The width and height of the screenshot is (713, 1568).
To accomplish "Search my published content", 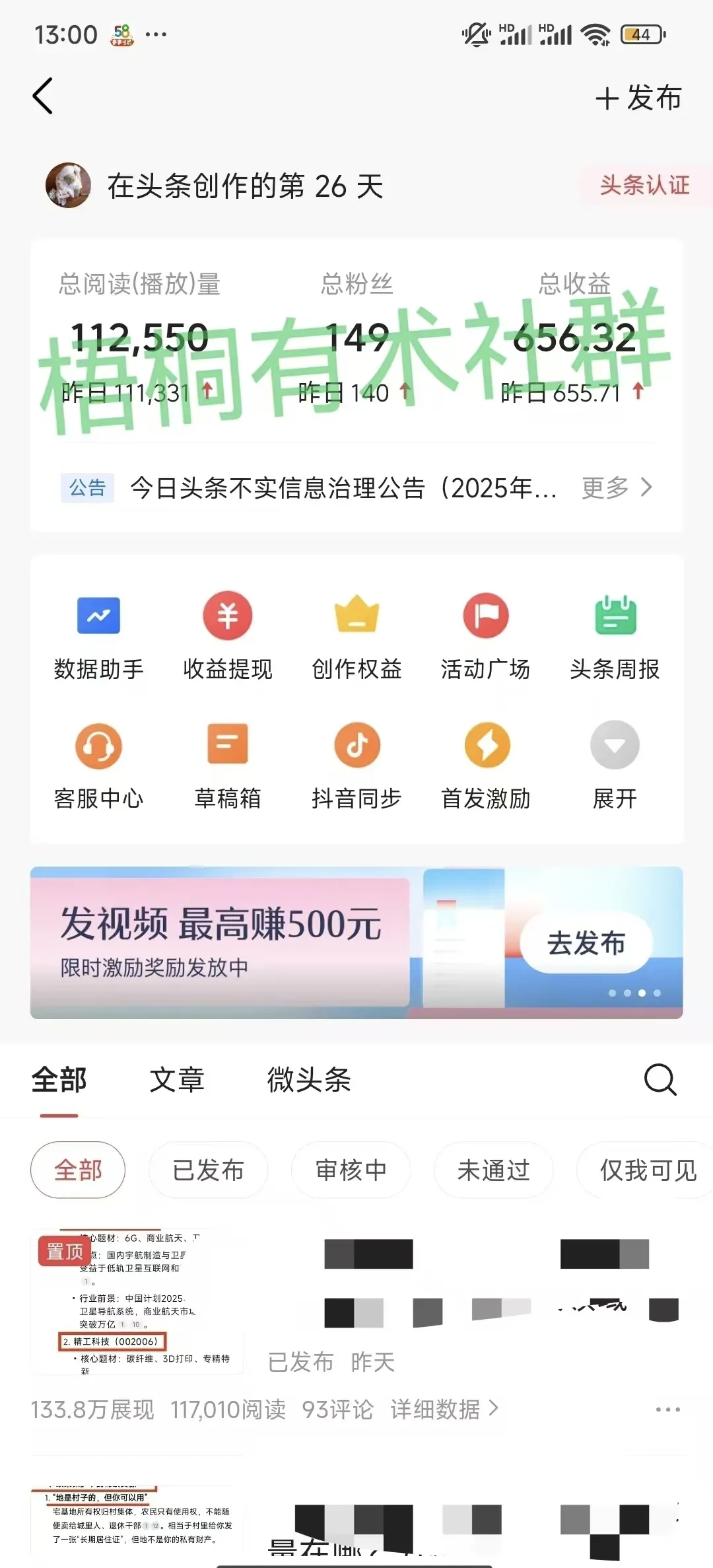I will [660, 1080].
